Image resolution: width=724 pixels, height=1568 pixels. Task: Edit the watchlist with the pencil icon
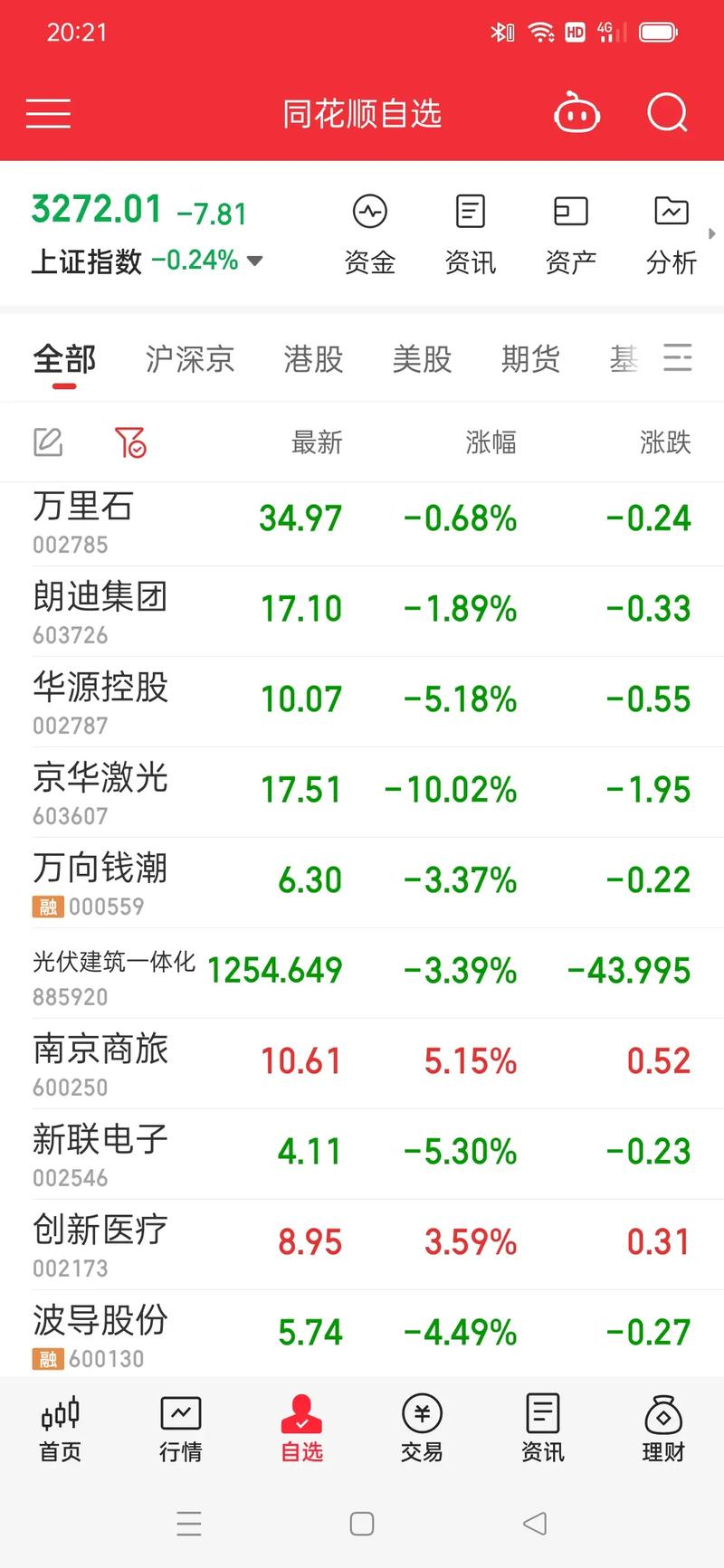point(48,442)
